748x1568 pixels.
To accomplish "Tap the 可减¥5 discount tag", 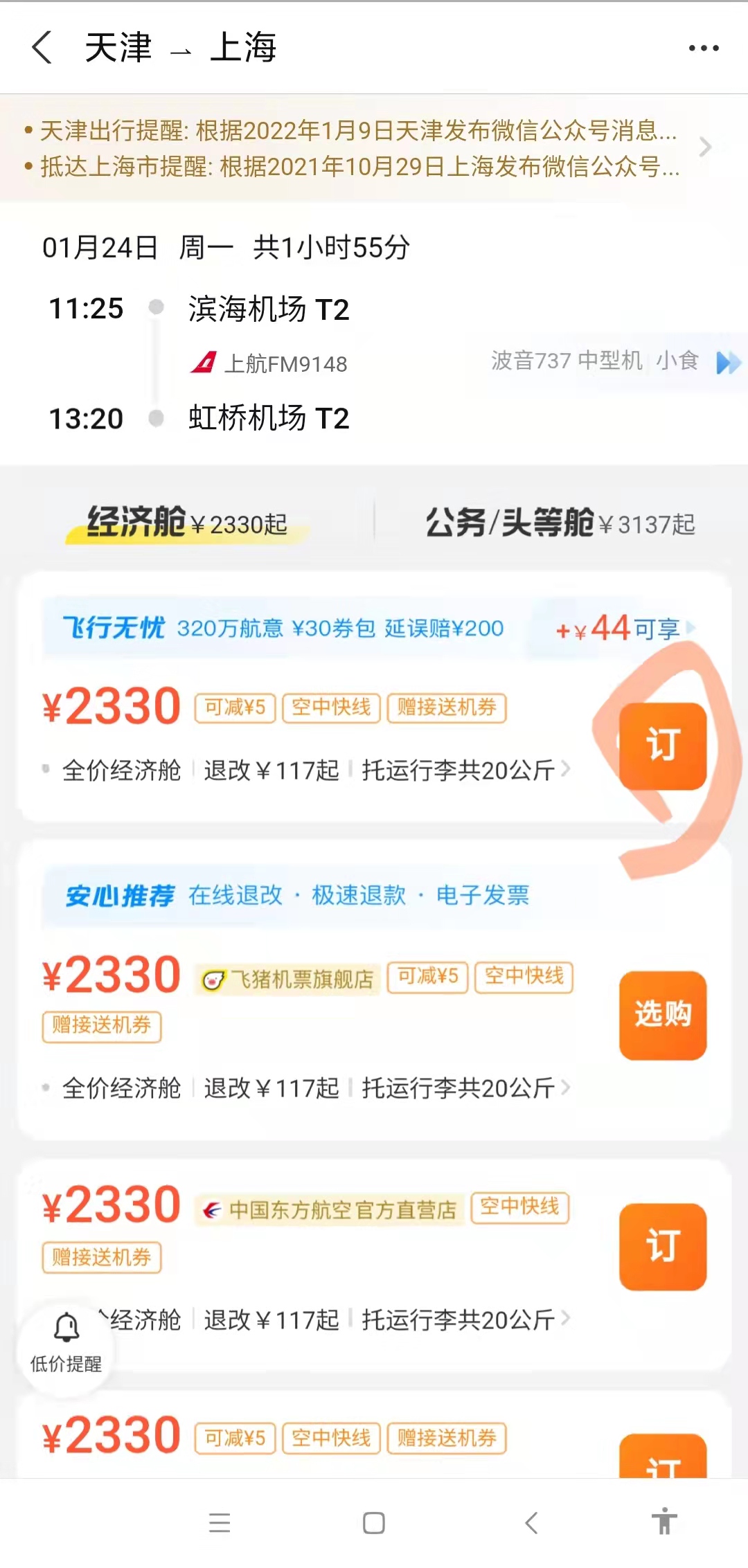I will [234, 708].
